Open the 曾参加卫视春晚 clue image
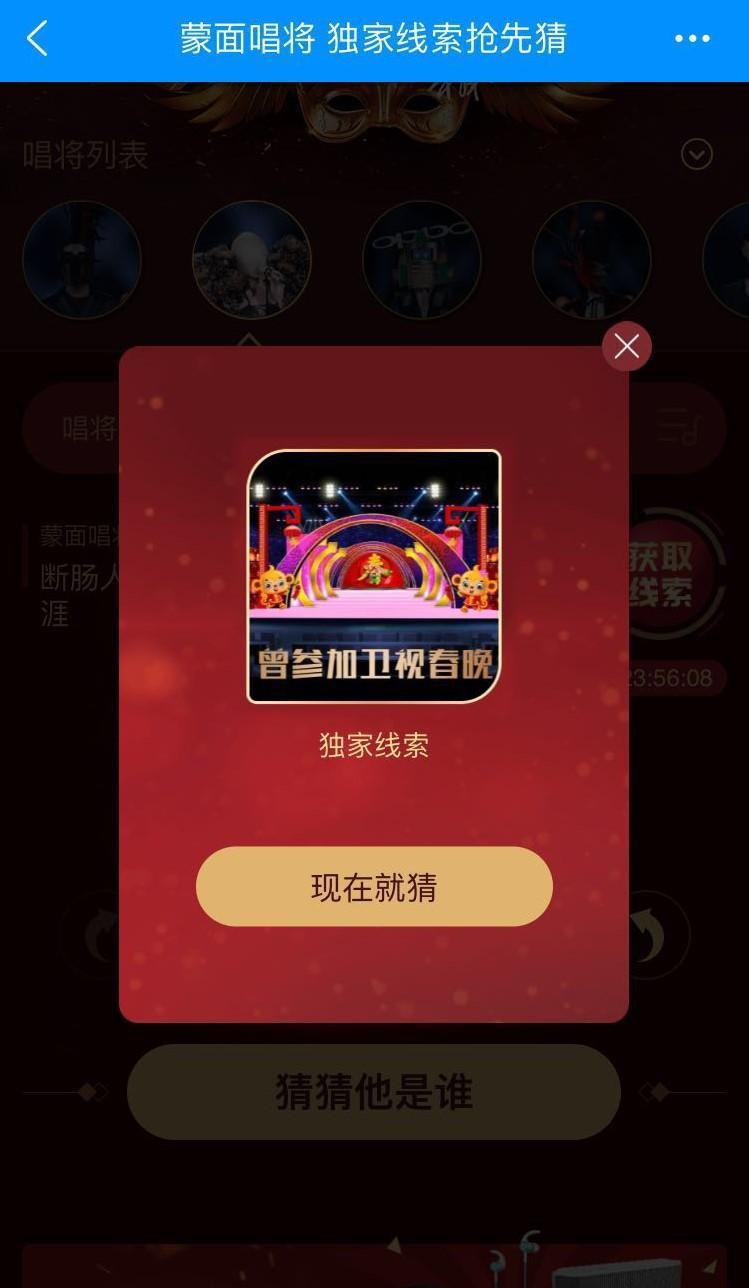The width and height of the screenshot is (749, 1288). [374, 577]
